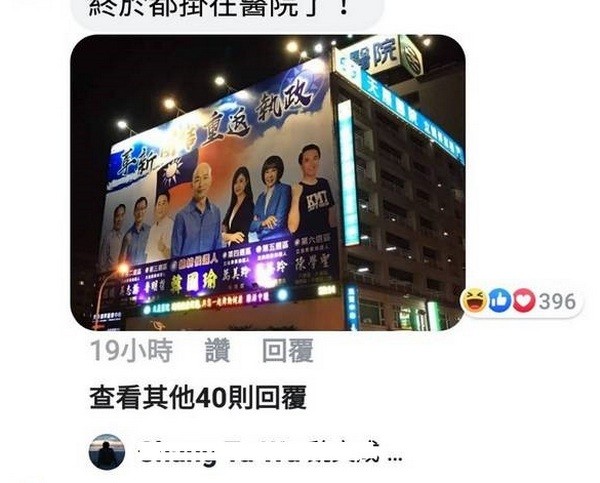Tap 讚 to like the comment
Screen dimensions: 600x483
pos(217,350)
